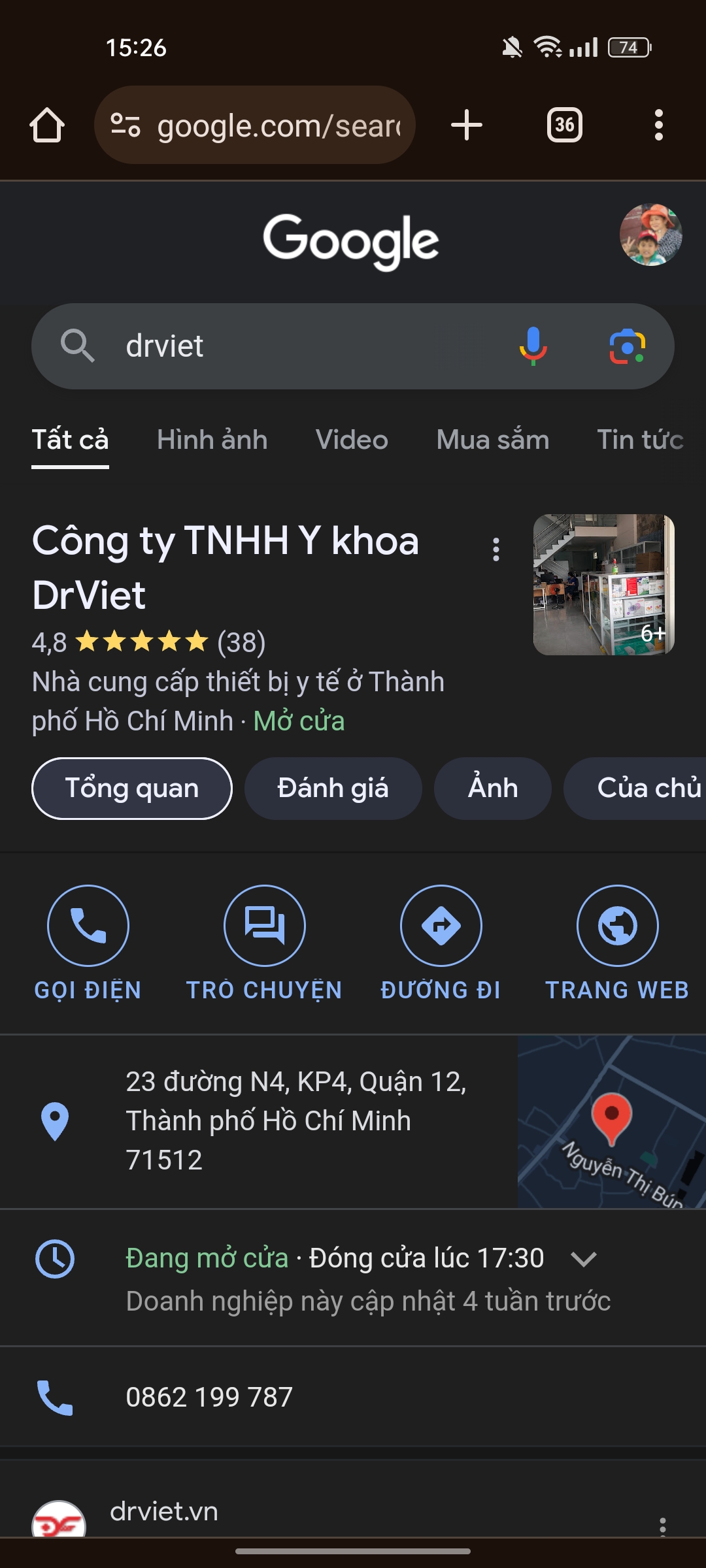The image size is (706, 1568).
Task: Start a voice search with the microphone
Action: [533, 346]
